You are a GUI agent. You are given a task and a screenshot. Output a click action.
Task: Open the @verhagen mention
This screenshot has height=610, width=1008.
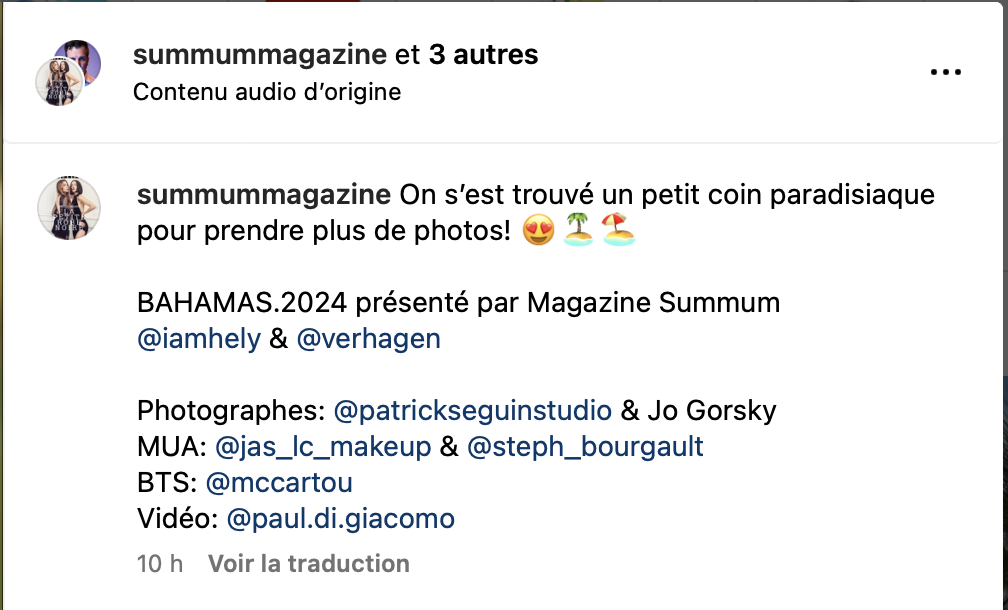click(368, 339)
